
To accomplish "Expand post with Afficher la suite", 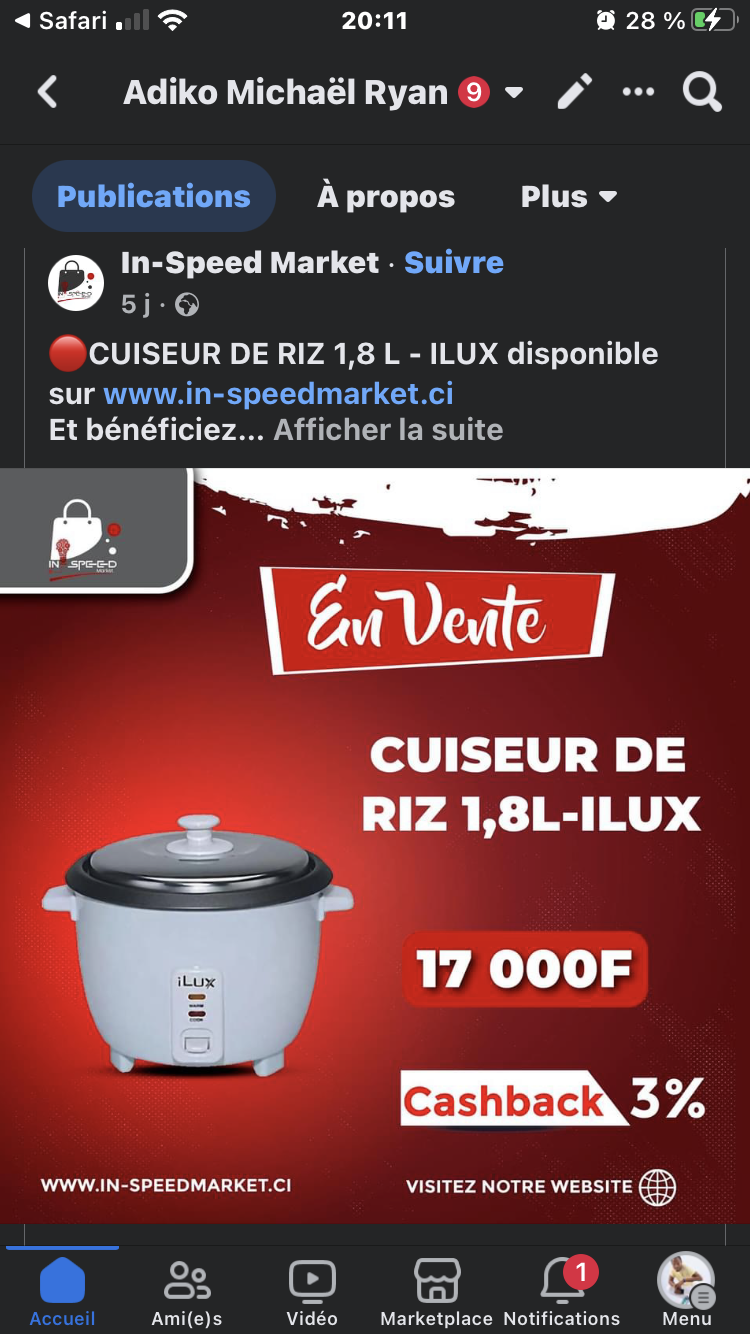I will tap(388, 430).
